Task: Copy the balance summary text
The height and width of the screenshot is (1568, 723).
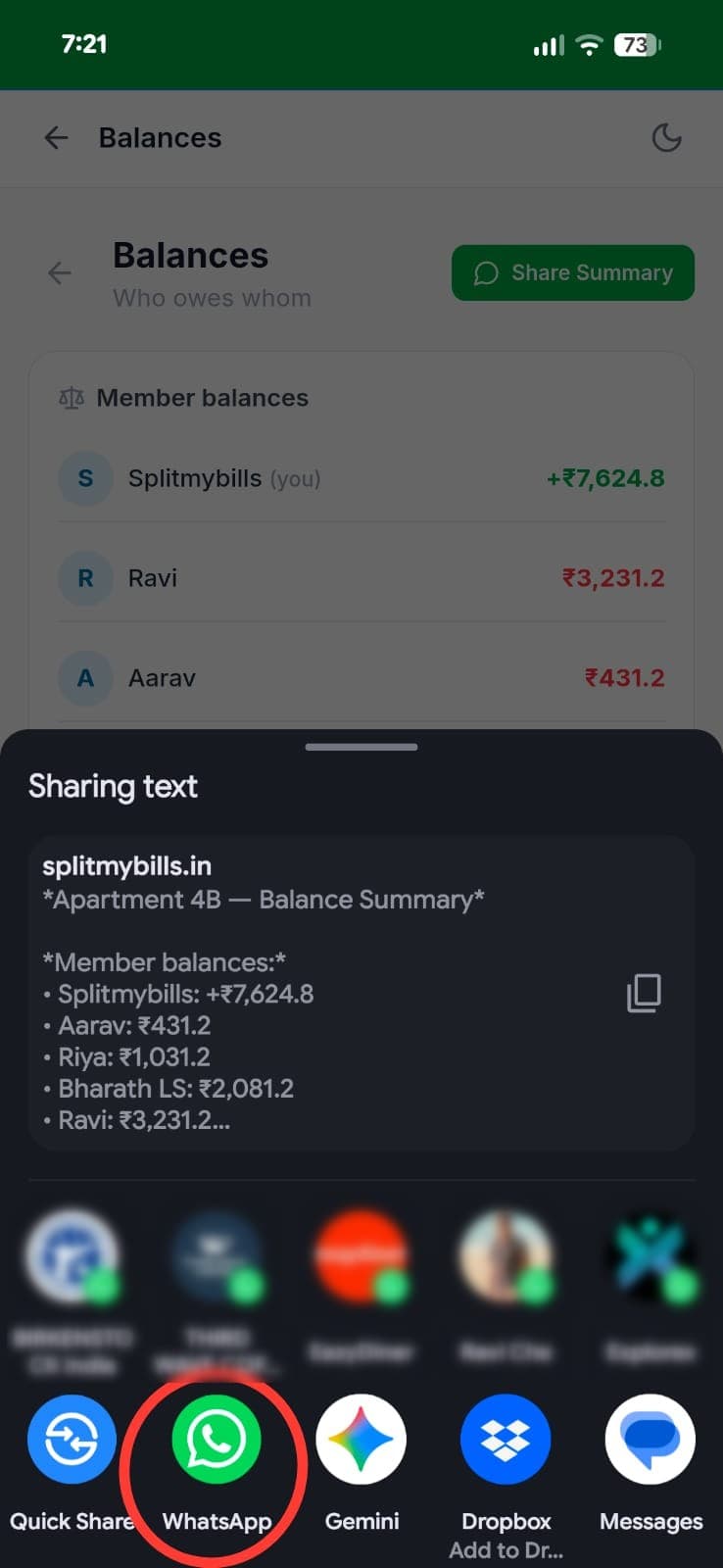Action: (643, 994)
